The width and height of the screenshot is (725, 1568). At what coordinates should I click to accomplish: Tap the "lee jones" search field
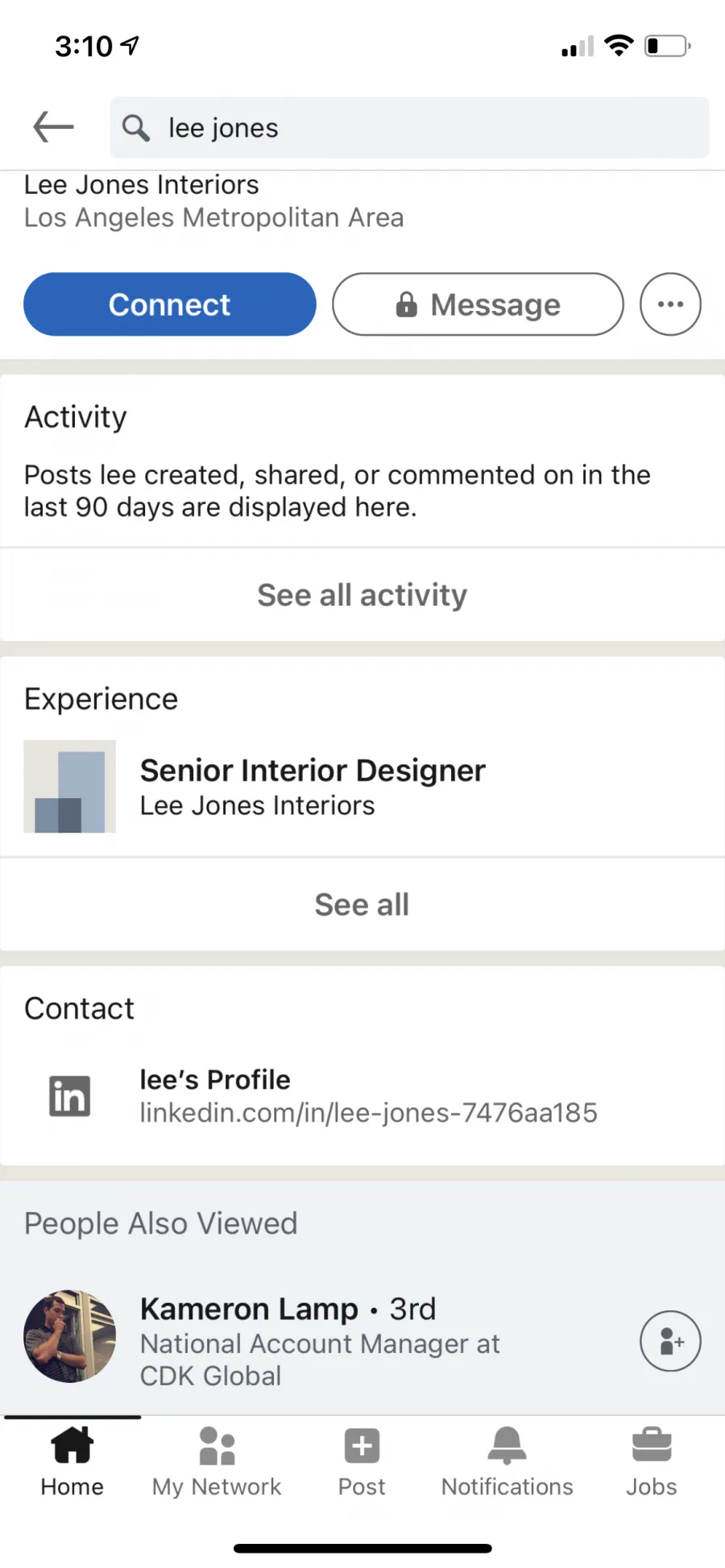click(409, 127)
